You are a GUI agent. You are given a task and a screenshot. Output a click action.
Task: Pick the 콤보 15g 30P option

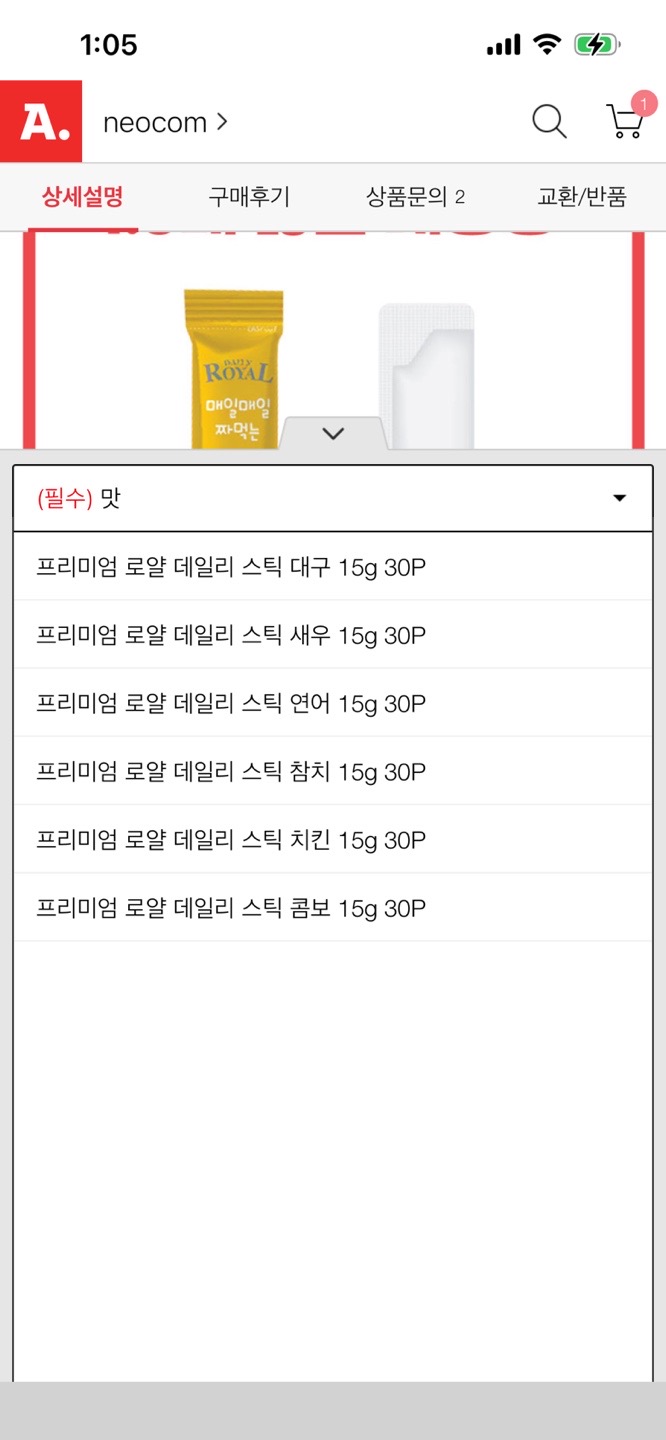332,907
